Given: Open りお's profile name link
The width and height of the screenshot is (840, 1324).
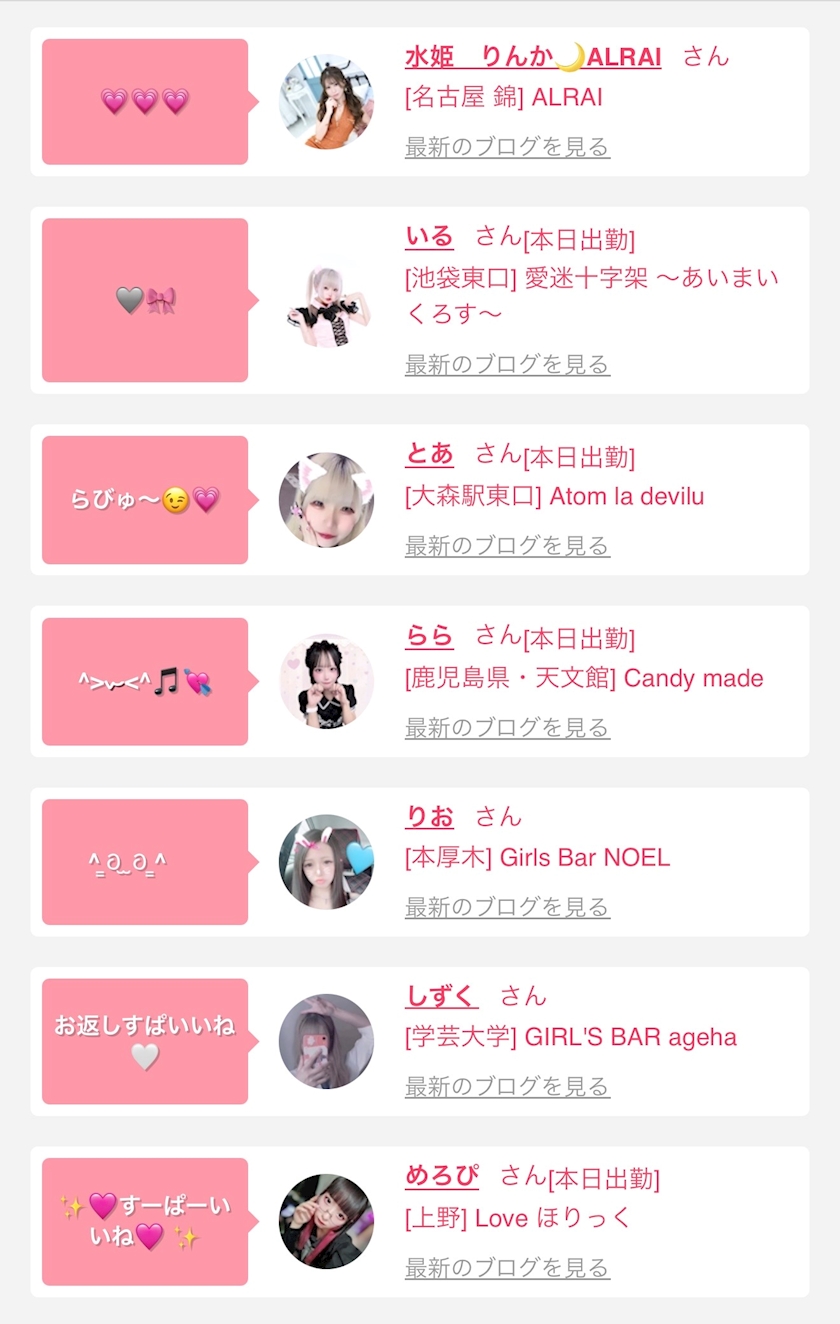Looking at the screenshot, I should [x=429, y=816].
